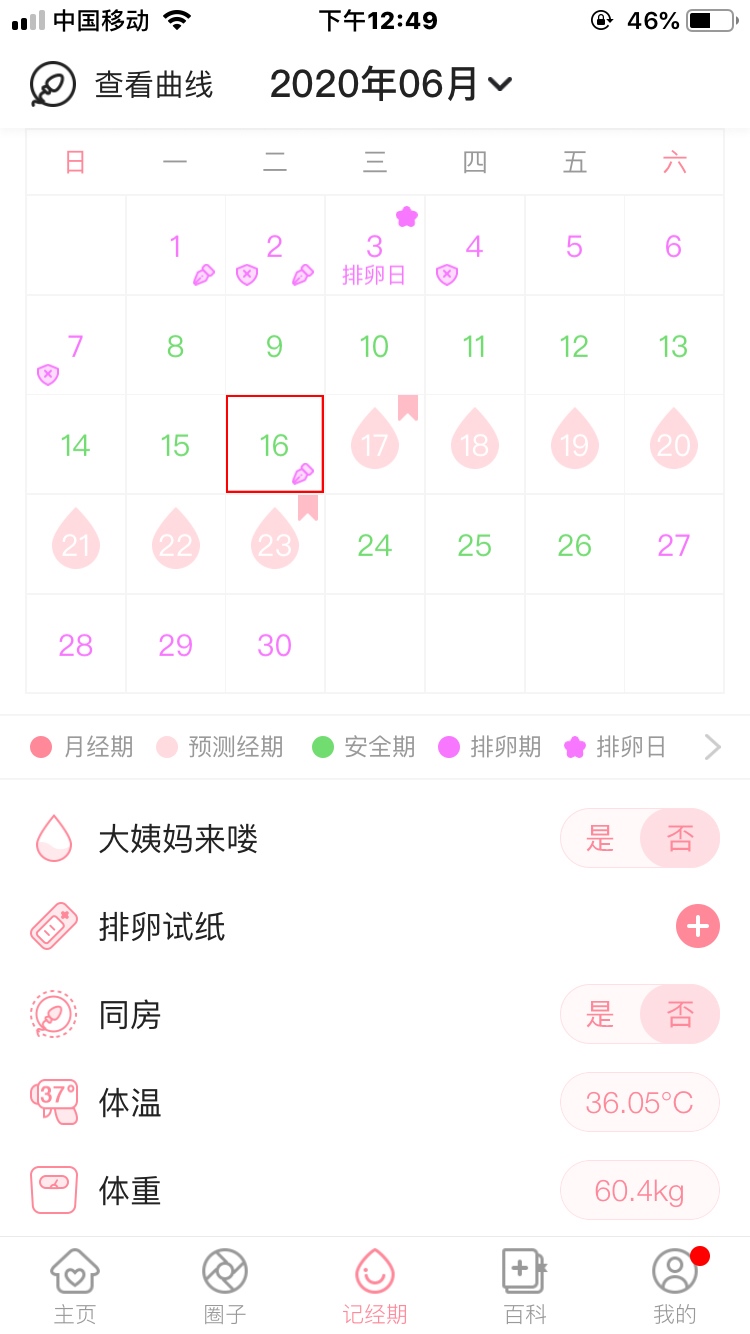The height and width of the screenshot is (1334, 750).
Task: Add an 排卵试纸 record
Action: click(697, 927)
